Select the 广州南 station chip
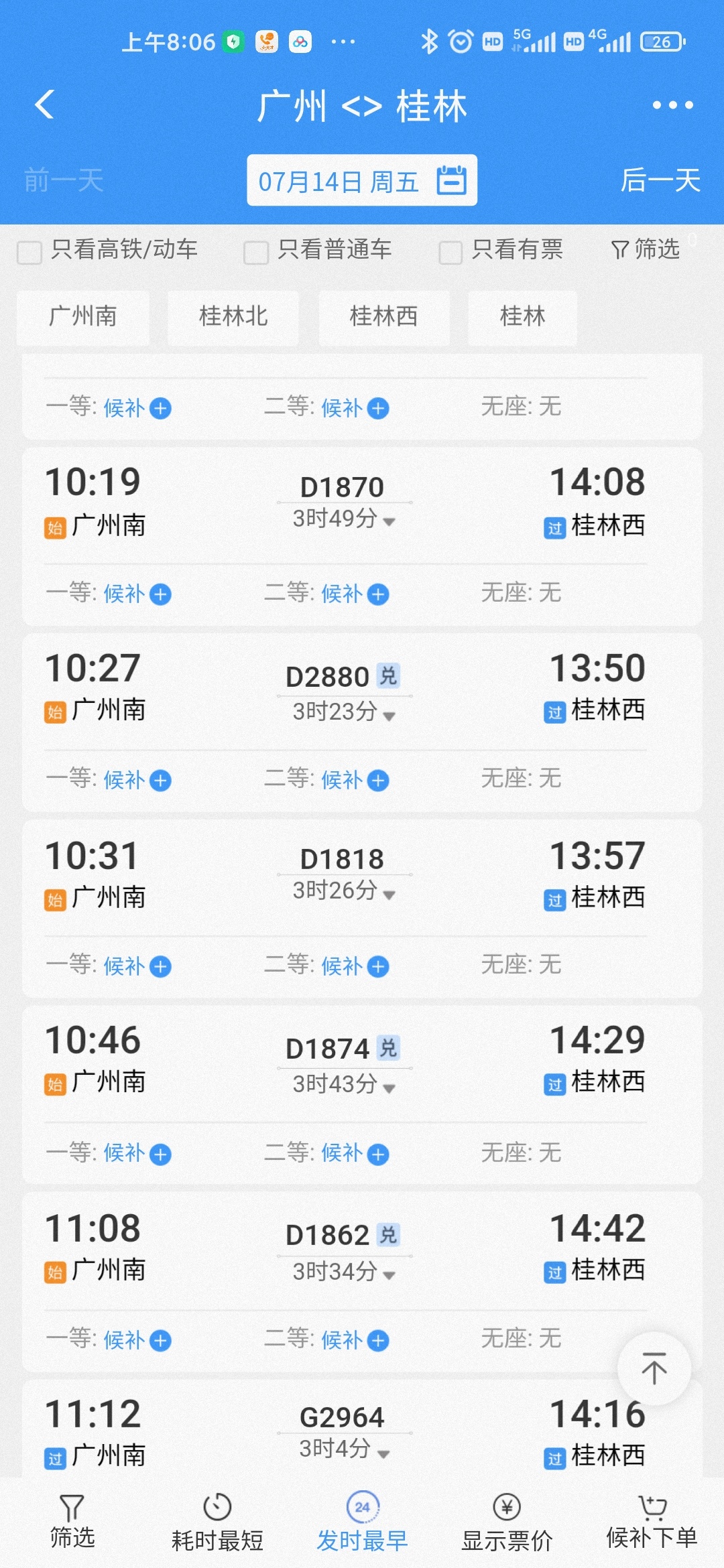 [83, 316]
